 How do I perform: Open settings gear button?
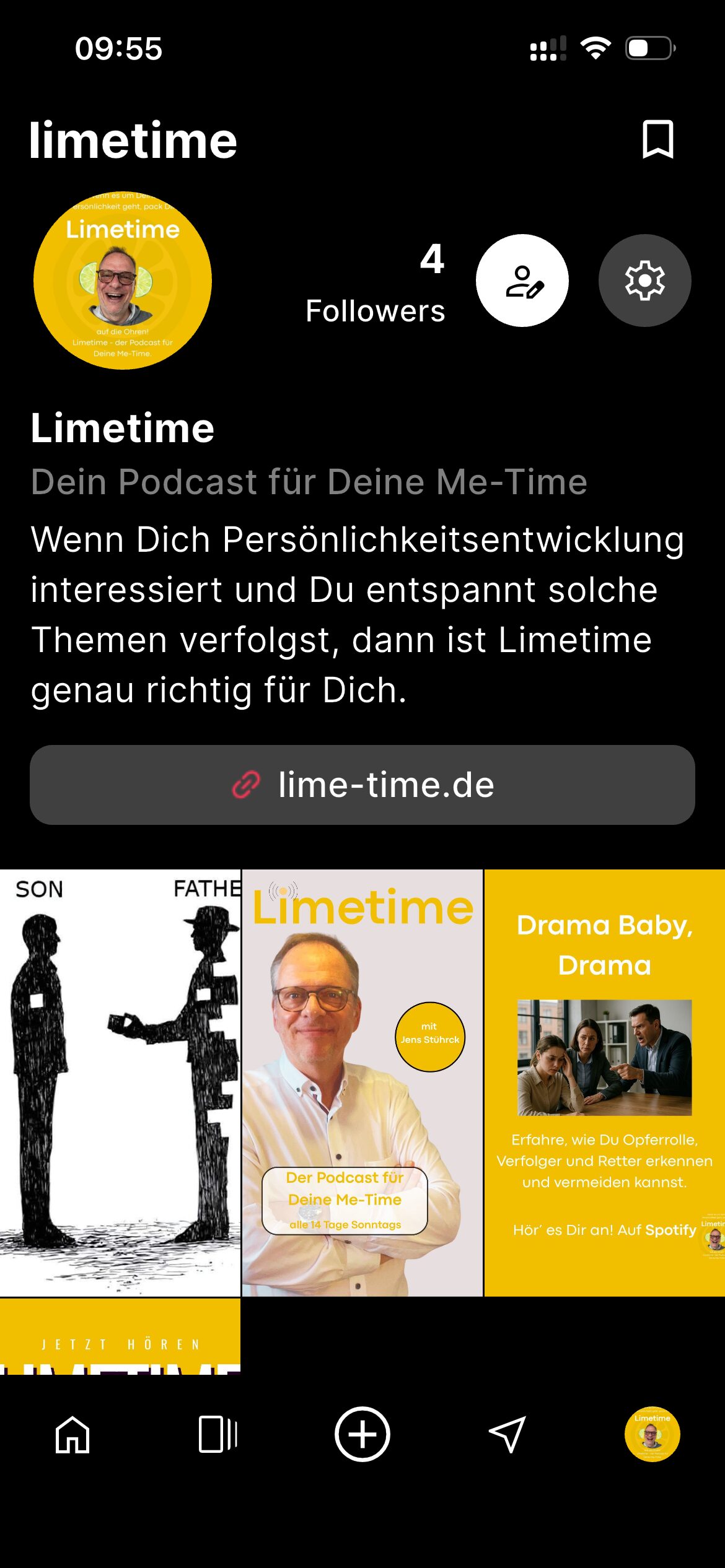[x=644, y=281]
